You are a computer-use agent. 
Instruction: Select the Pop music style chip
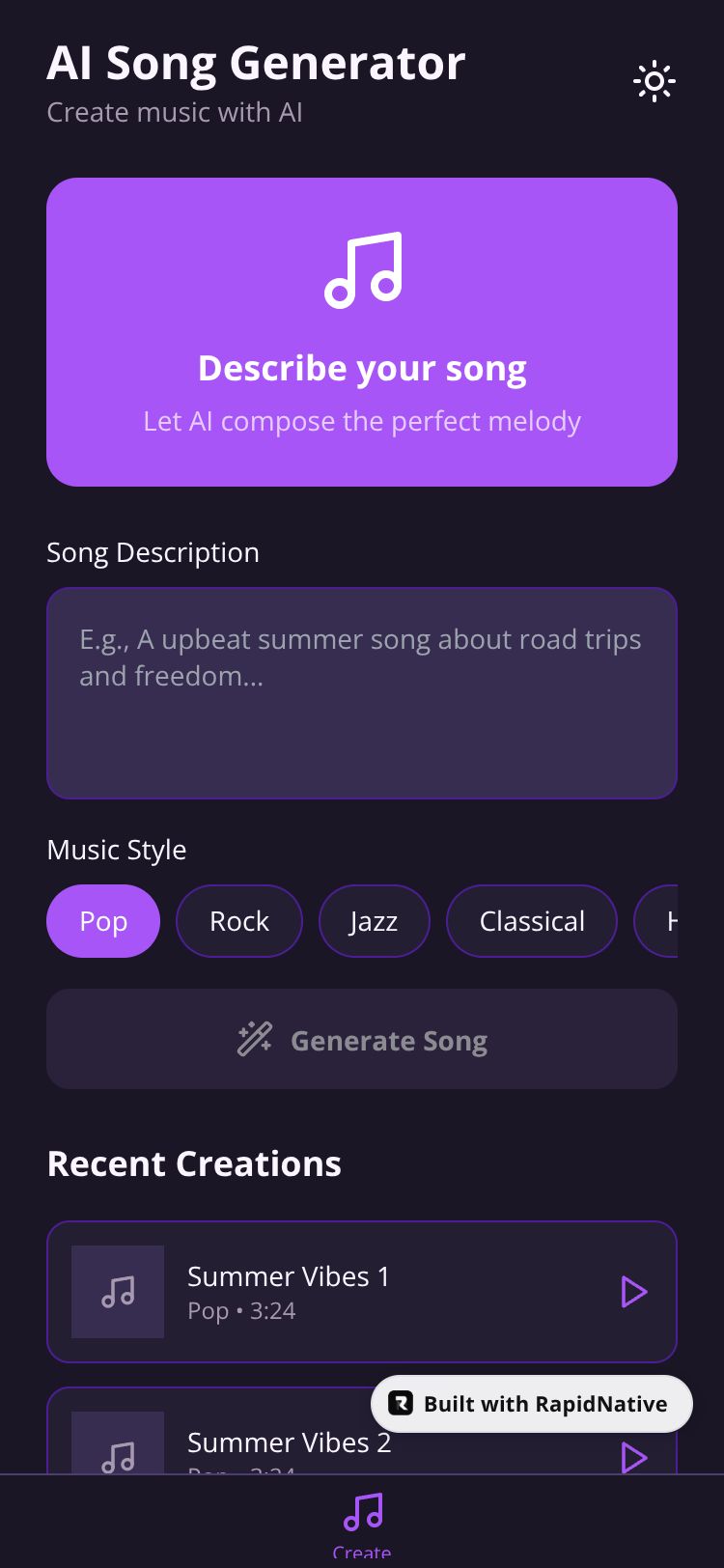click(103, 921)
